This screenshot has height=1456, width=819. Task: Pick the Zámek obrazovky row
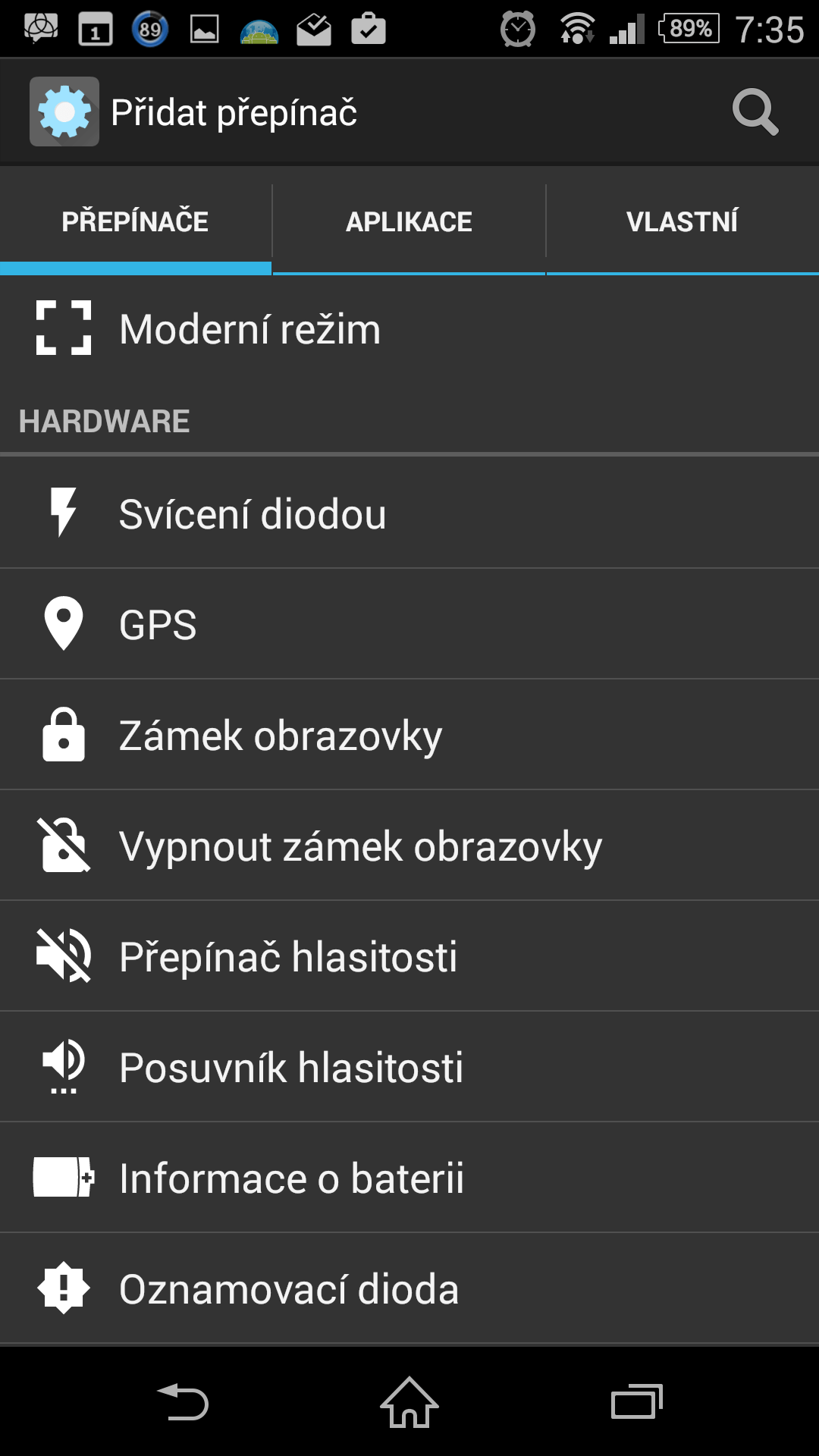click(x=409, y=735)
